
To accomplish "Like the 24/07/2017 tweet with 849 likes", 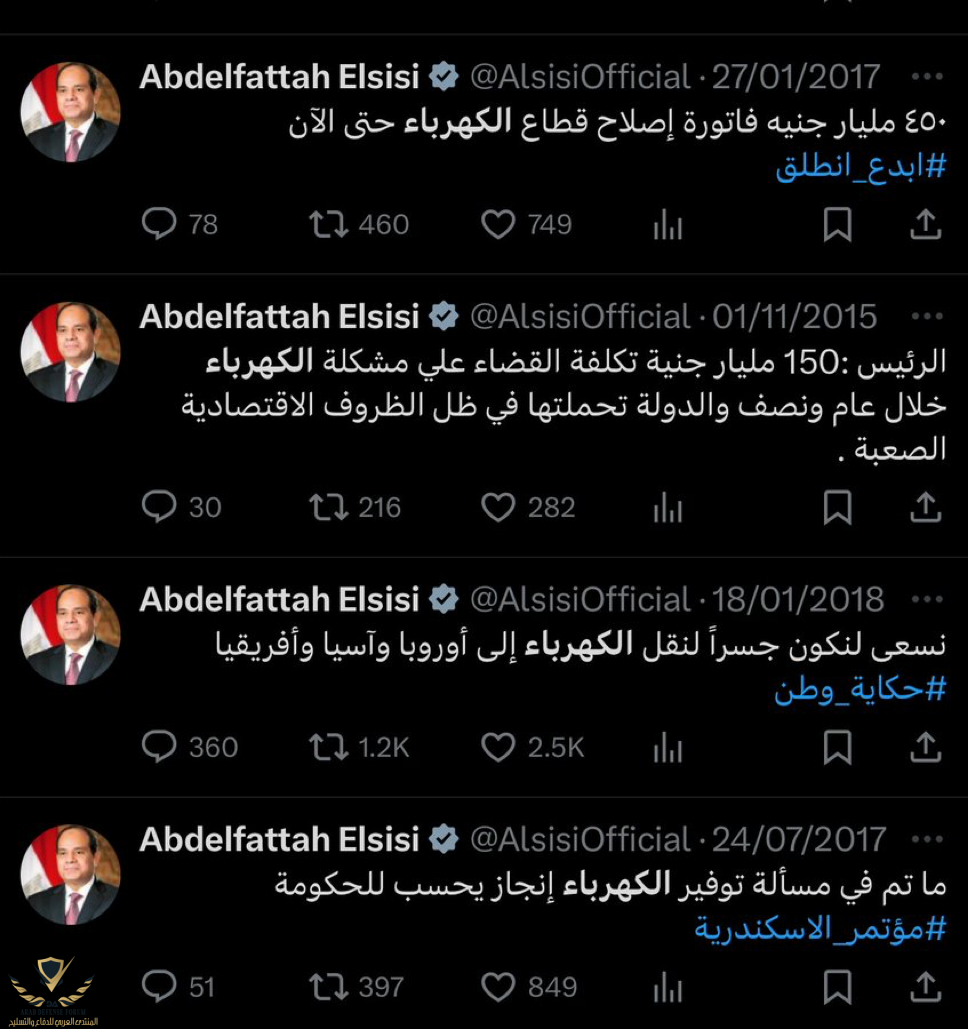I will pos(498,988).
